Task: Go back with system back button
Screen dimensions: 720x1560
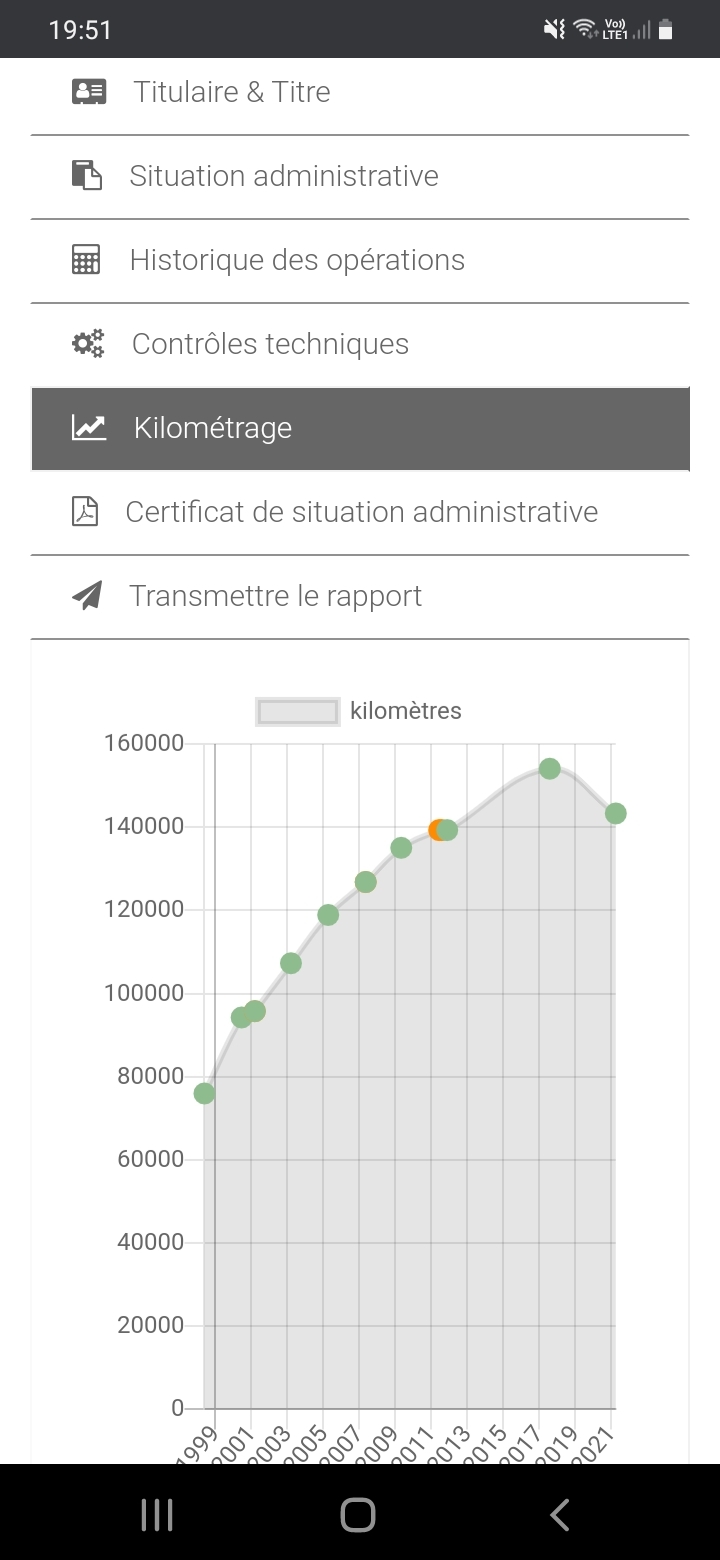Action: (x=560, y=1515)
